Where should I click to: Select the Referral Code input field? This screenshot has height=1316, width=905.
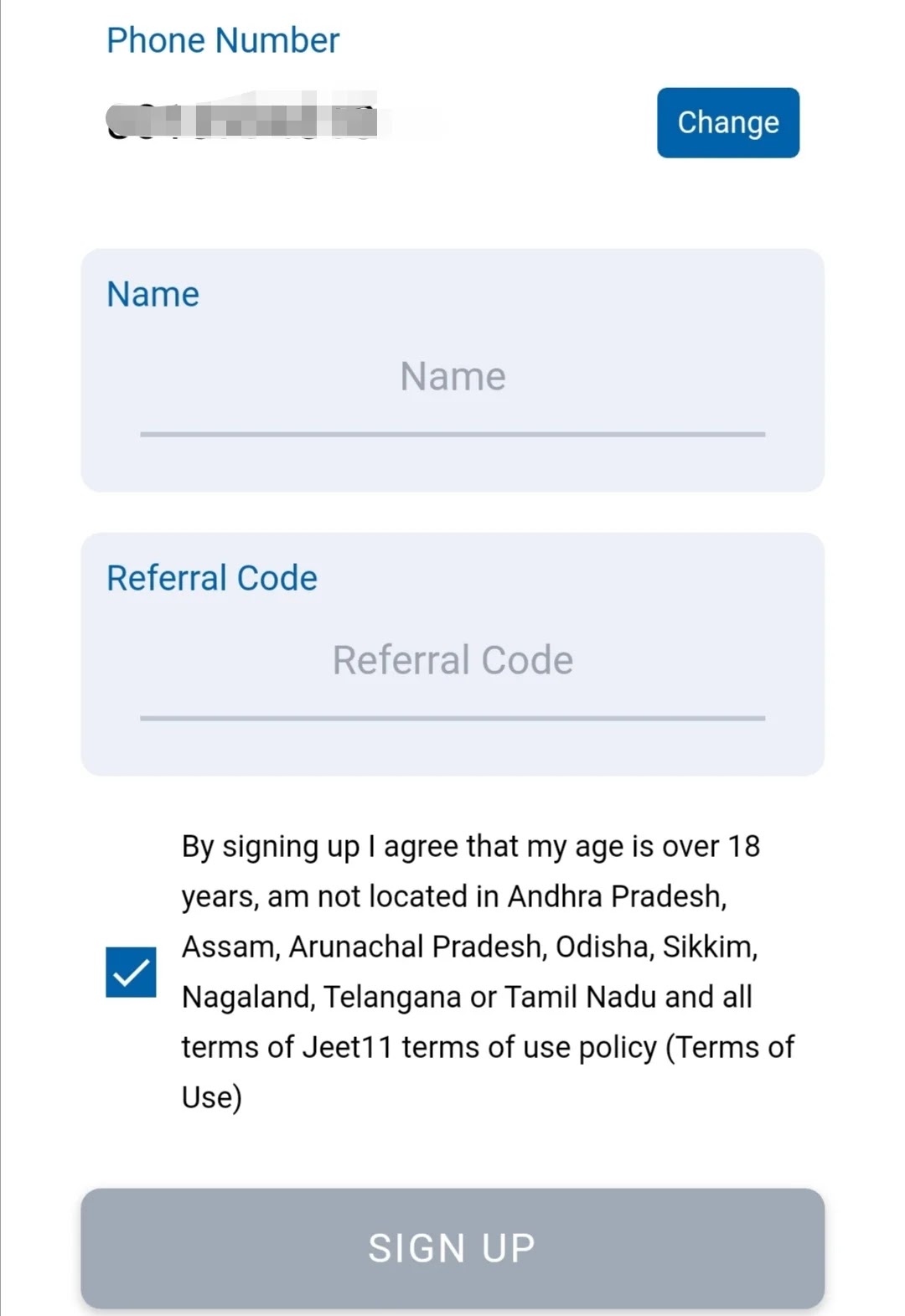pos(452,661)
